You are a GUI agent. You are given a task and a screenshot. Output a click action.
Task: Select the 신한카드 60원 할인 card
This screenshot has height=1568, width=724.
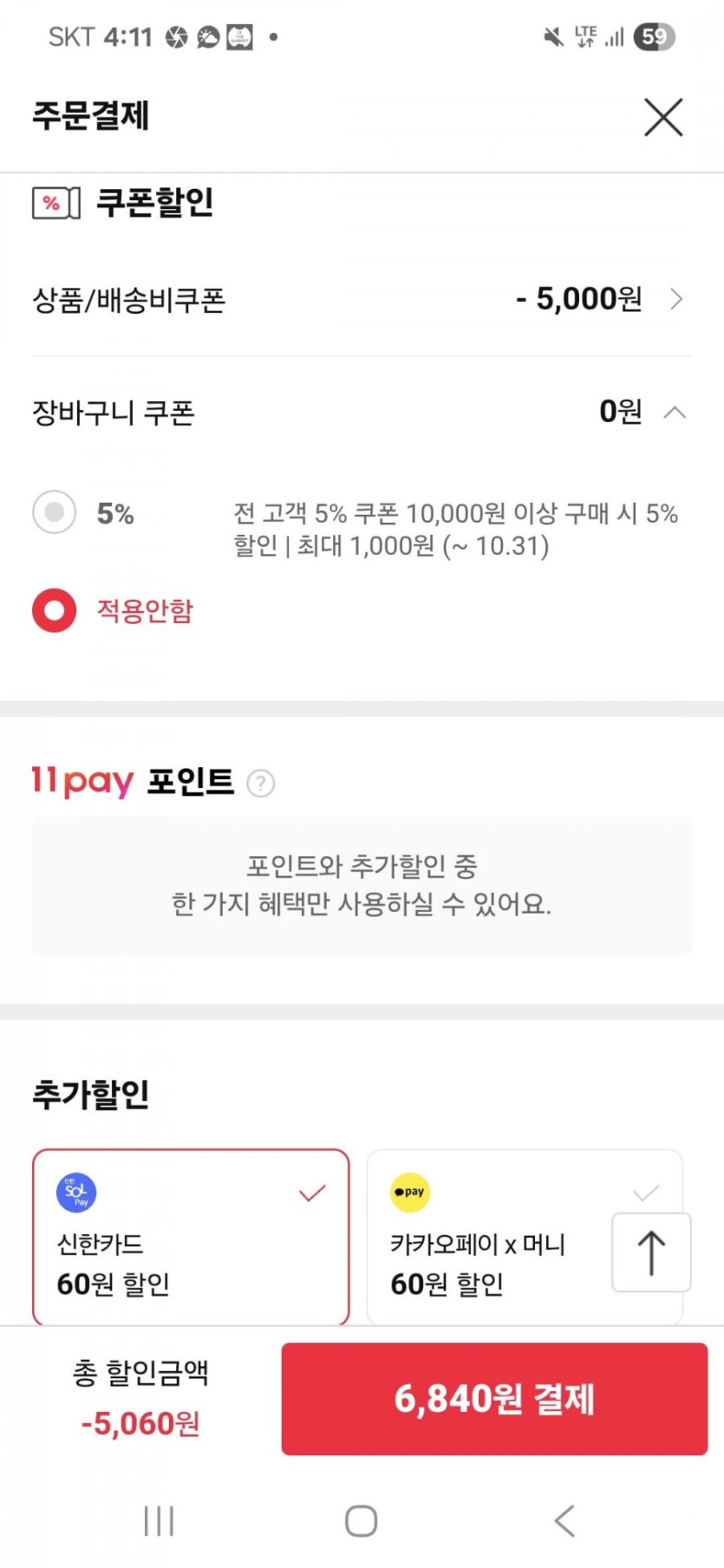pyautogui.click(x=191, y=1237)
